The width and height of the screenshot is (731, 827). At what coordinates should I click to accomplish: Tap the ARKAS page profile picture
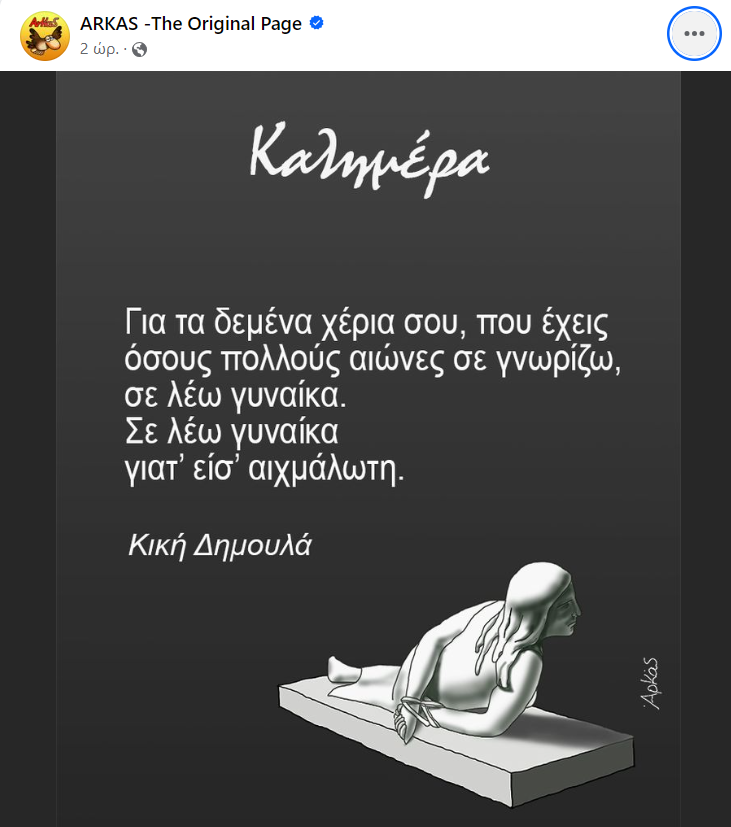click(45, 35)
